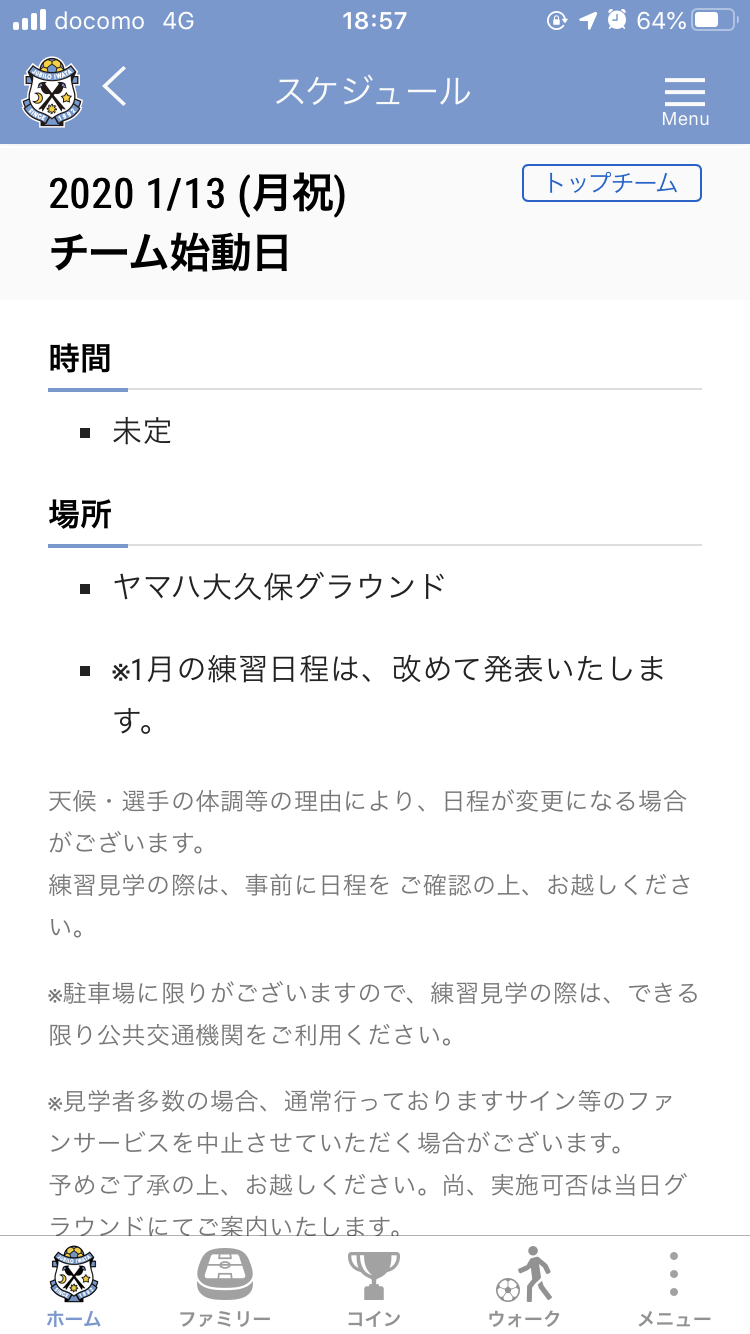Viewport: 750px width, 1334px height.
Task: Select the トップチーム tag
Action: (612, 183)
